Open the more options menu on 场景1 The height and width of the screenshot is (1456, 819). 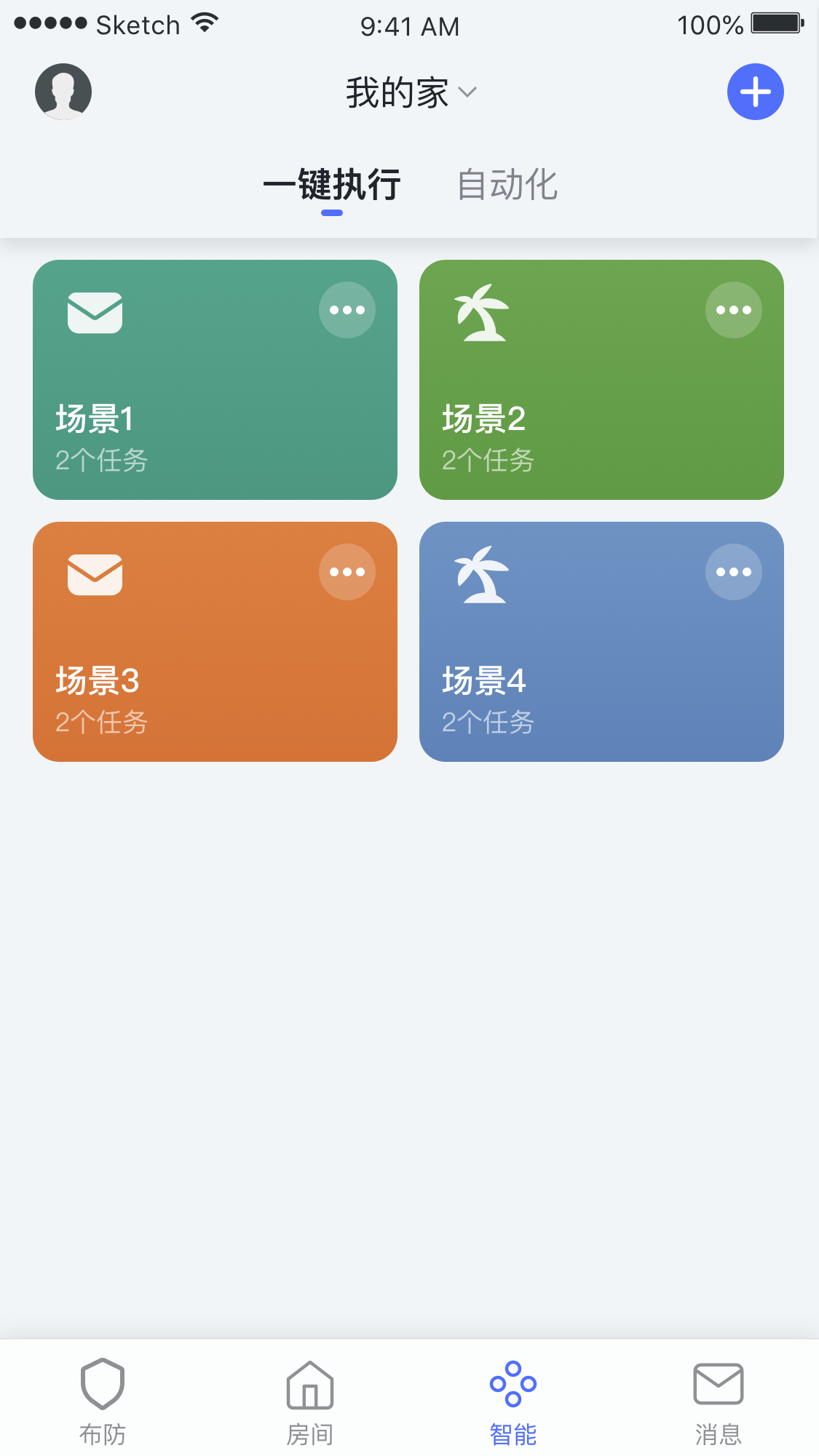coord(347,310)
